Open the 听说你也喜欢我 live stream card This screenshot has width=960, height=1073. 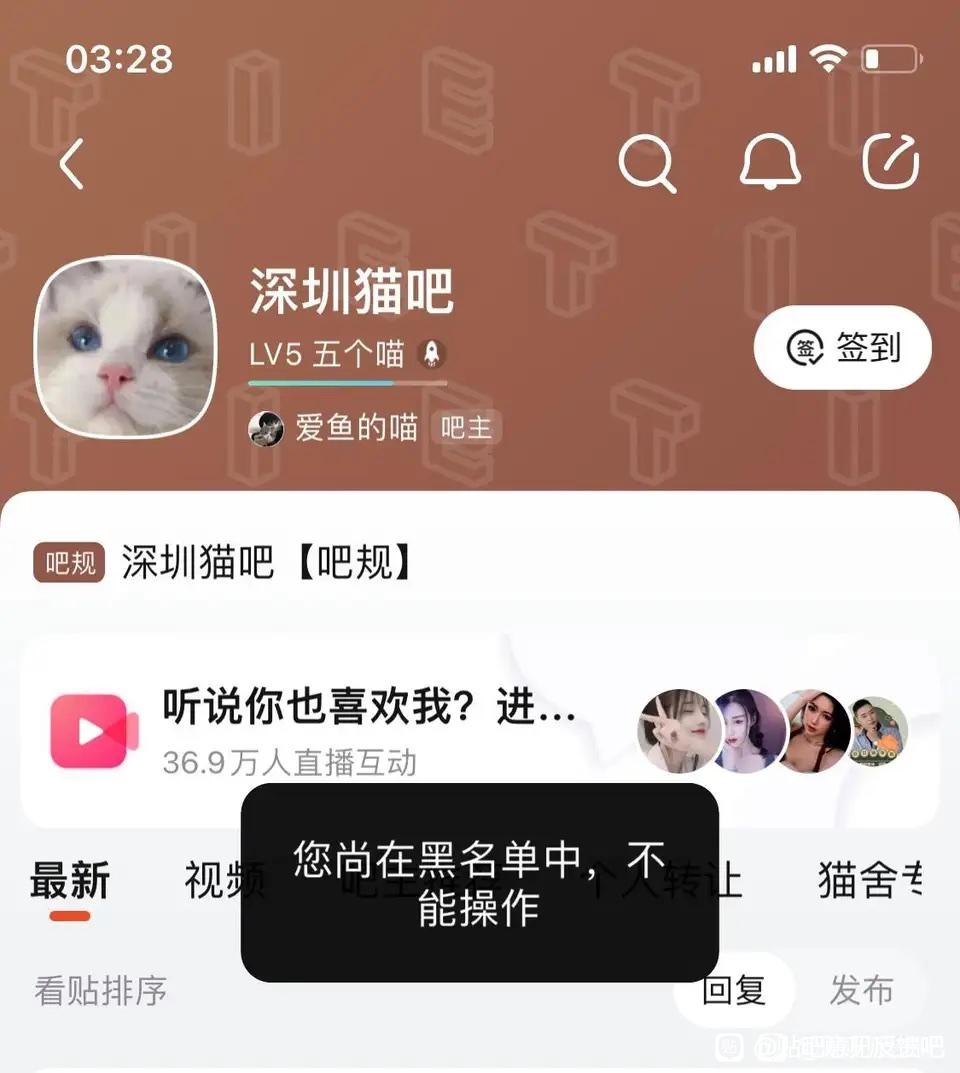[x=368, y=730]
